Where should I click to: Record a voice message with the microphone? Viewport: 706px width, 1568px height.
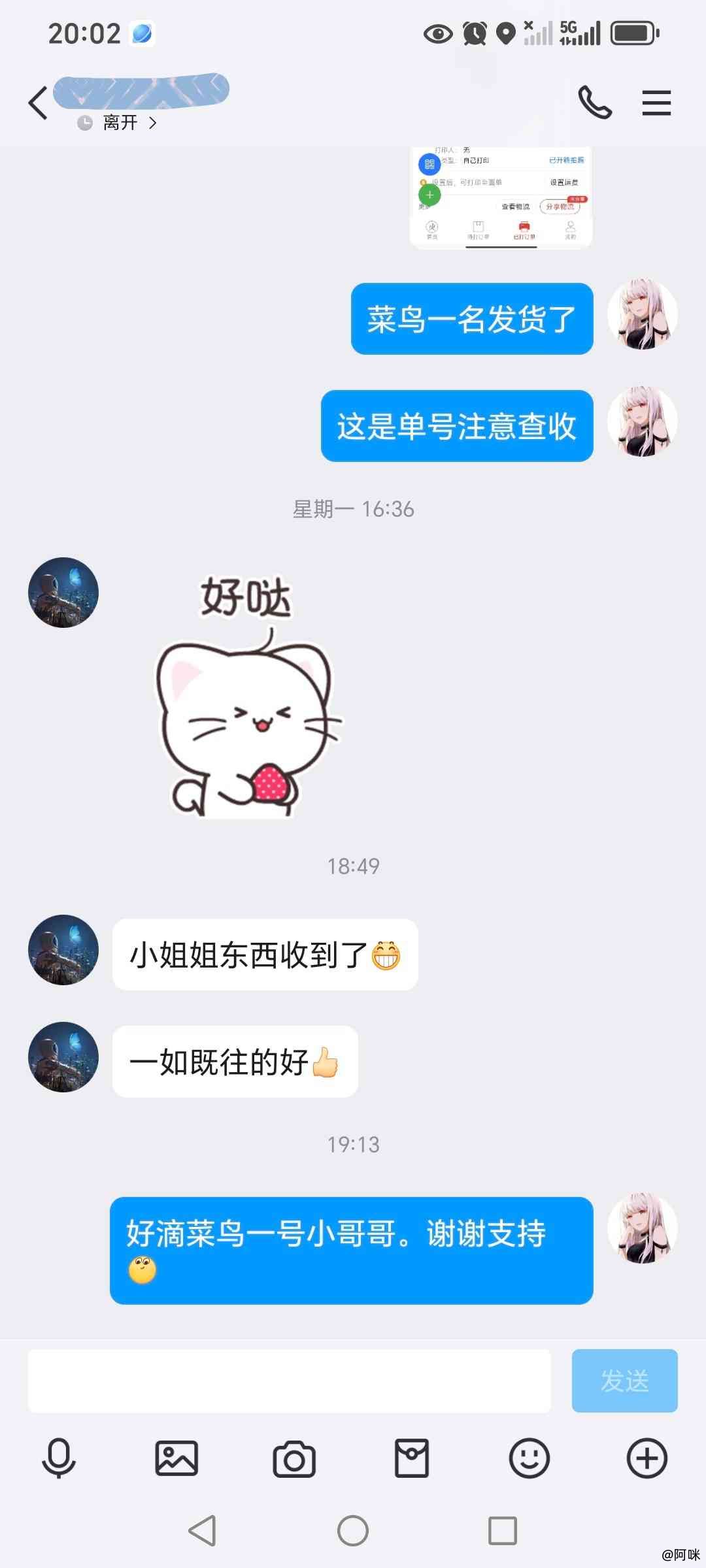(59, 1458)
